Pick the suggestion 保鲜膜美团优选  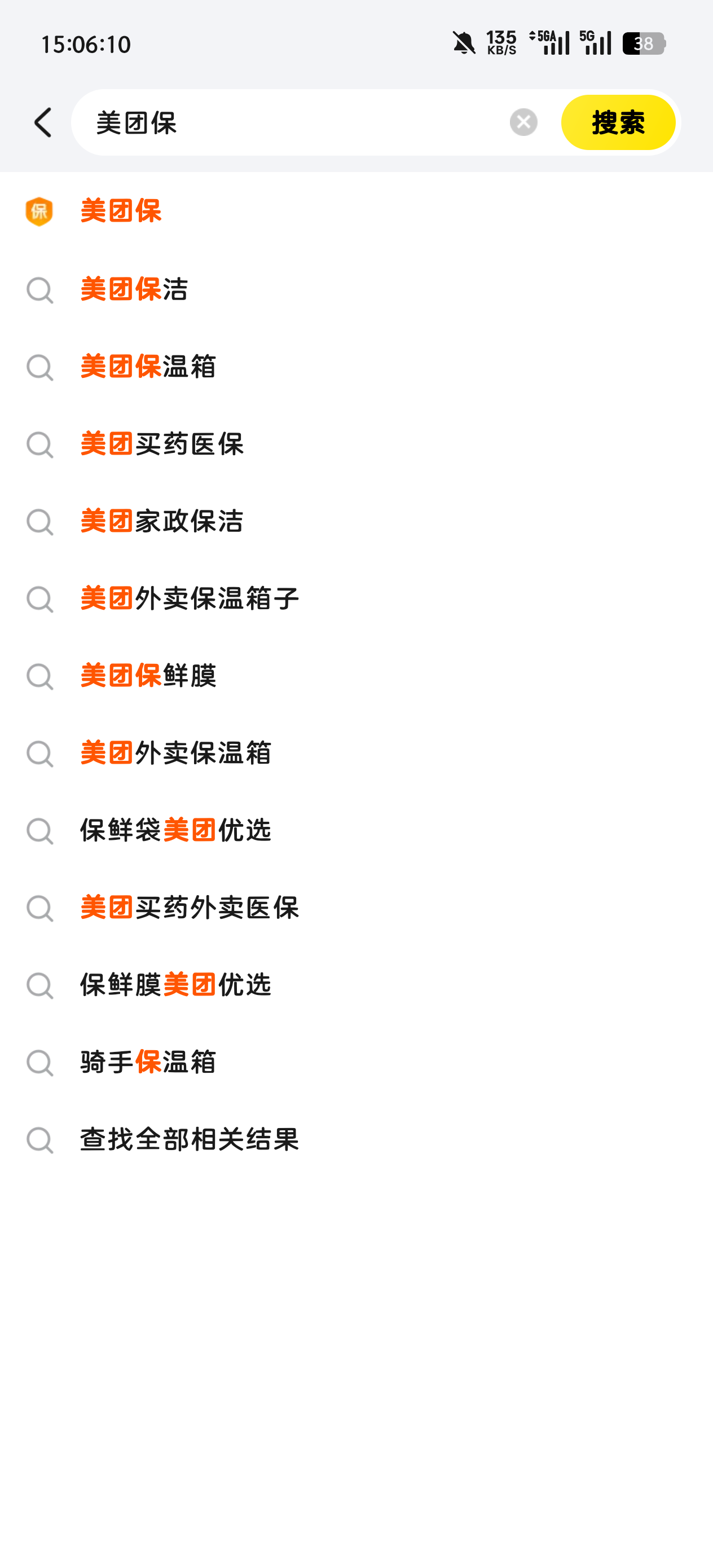point(356,985)
